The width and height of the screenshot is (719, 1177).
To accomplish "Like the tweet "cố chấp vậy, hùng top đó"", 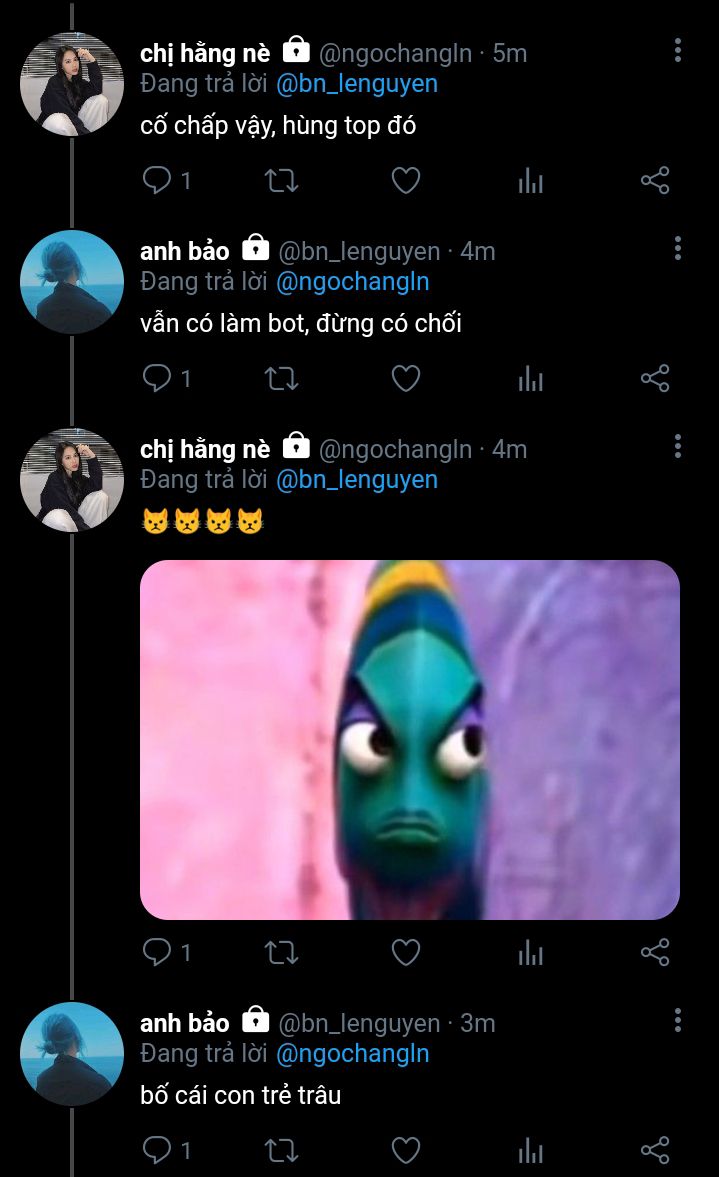I will (x=405, y=180).
